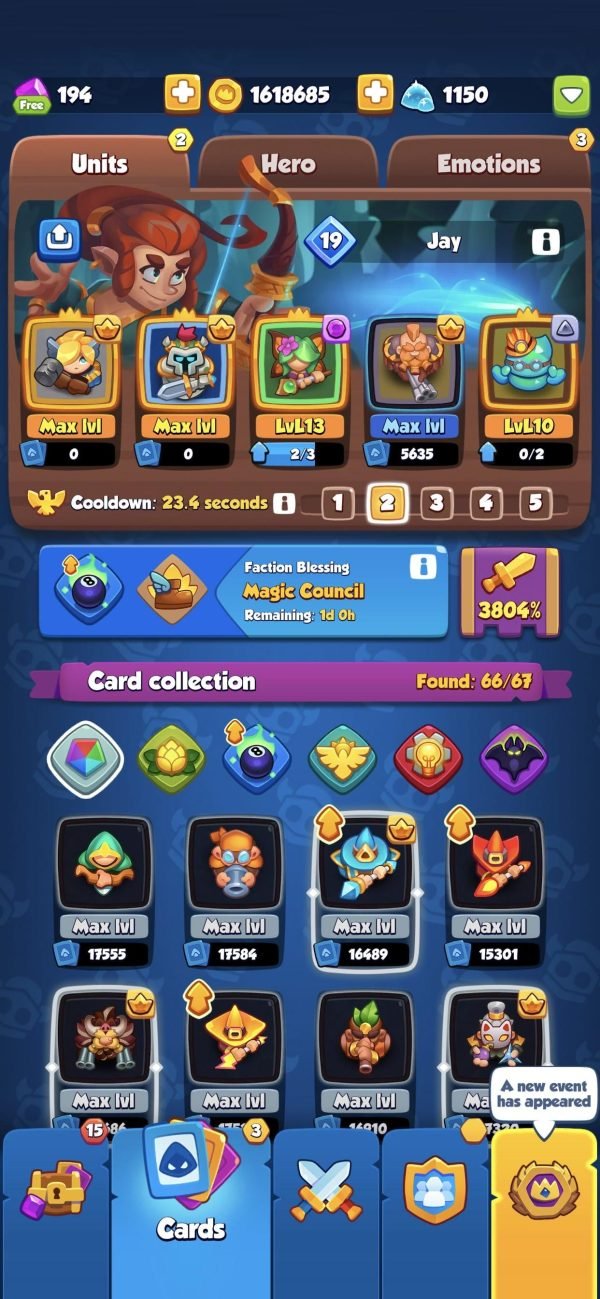Viewport: 600px width, 1299px height.
Task: Filter collection by all factions gem icon
Action: (85, 759)
